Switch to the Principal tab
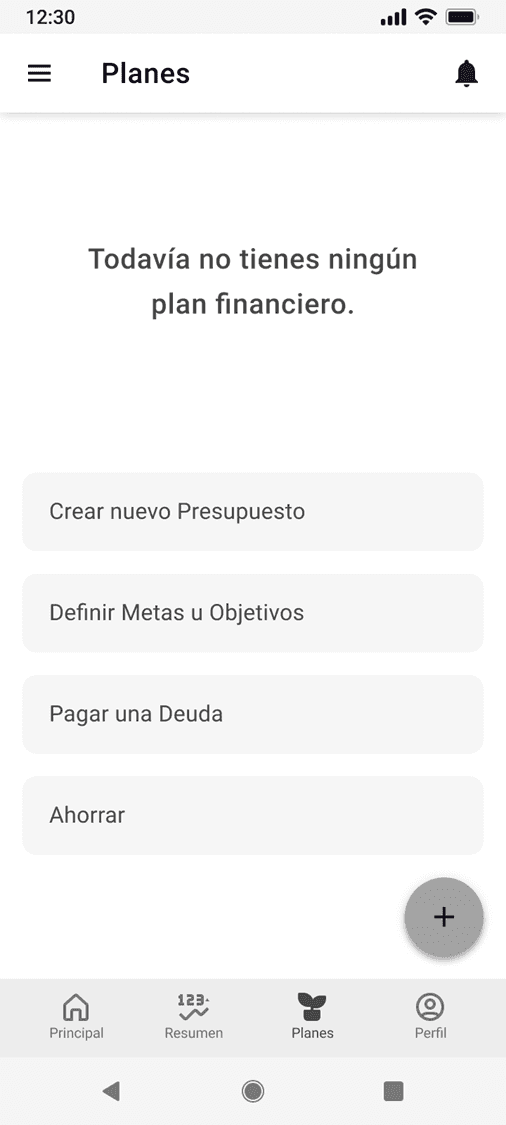Screen dimensions: 506x1125 76,1017
